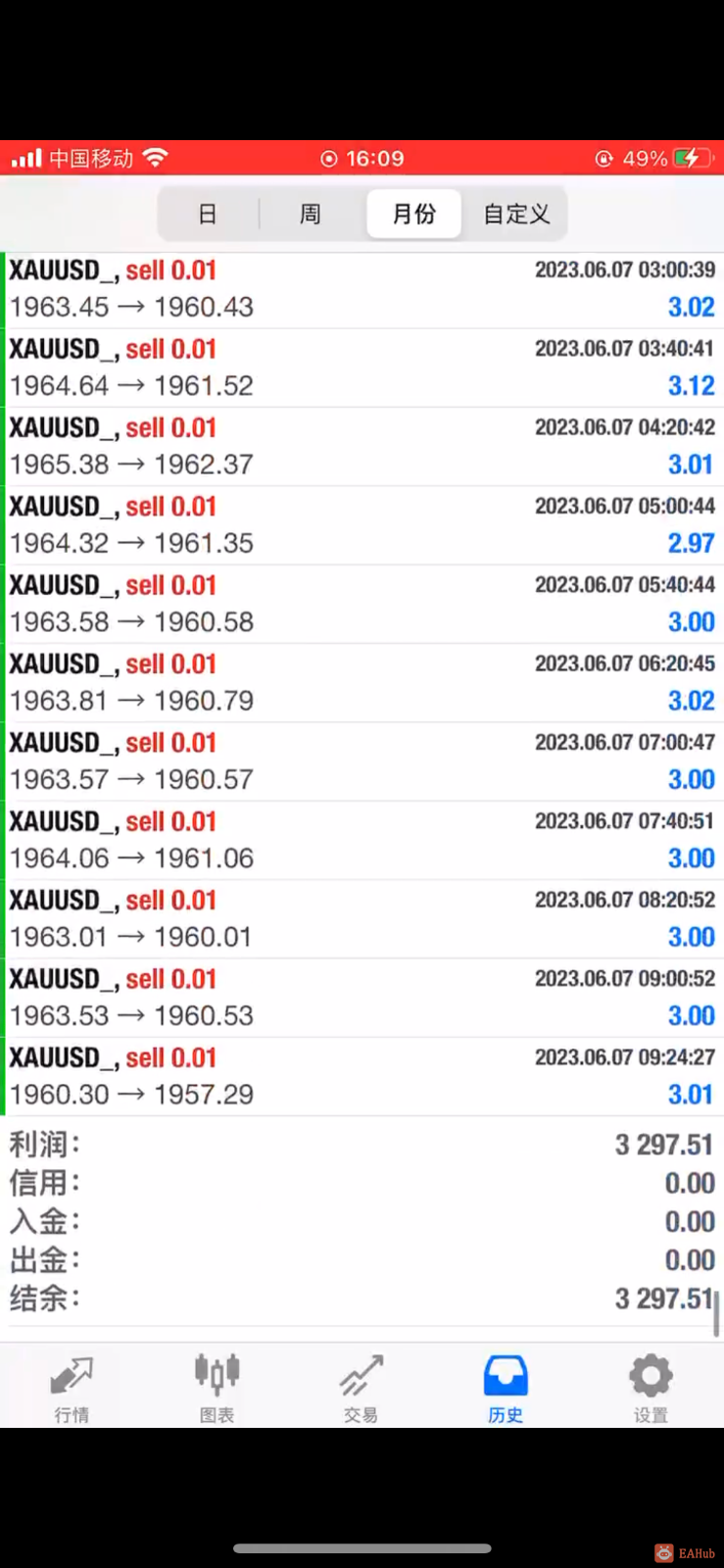The image size is (724, 1568).
Task: Switch to the 交易 trade tab
Action: (362, 1387)
